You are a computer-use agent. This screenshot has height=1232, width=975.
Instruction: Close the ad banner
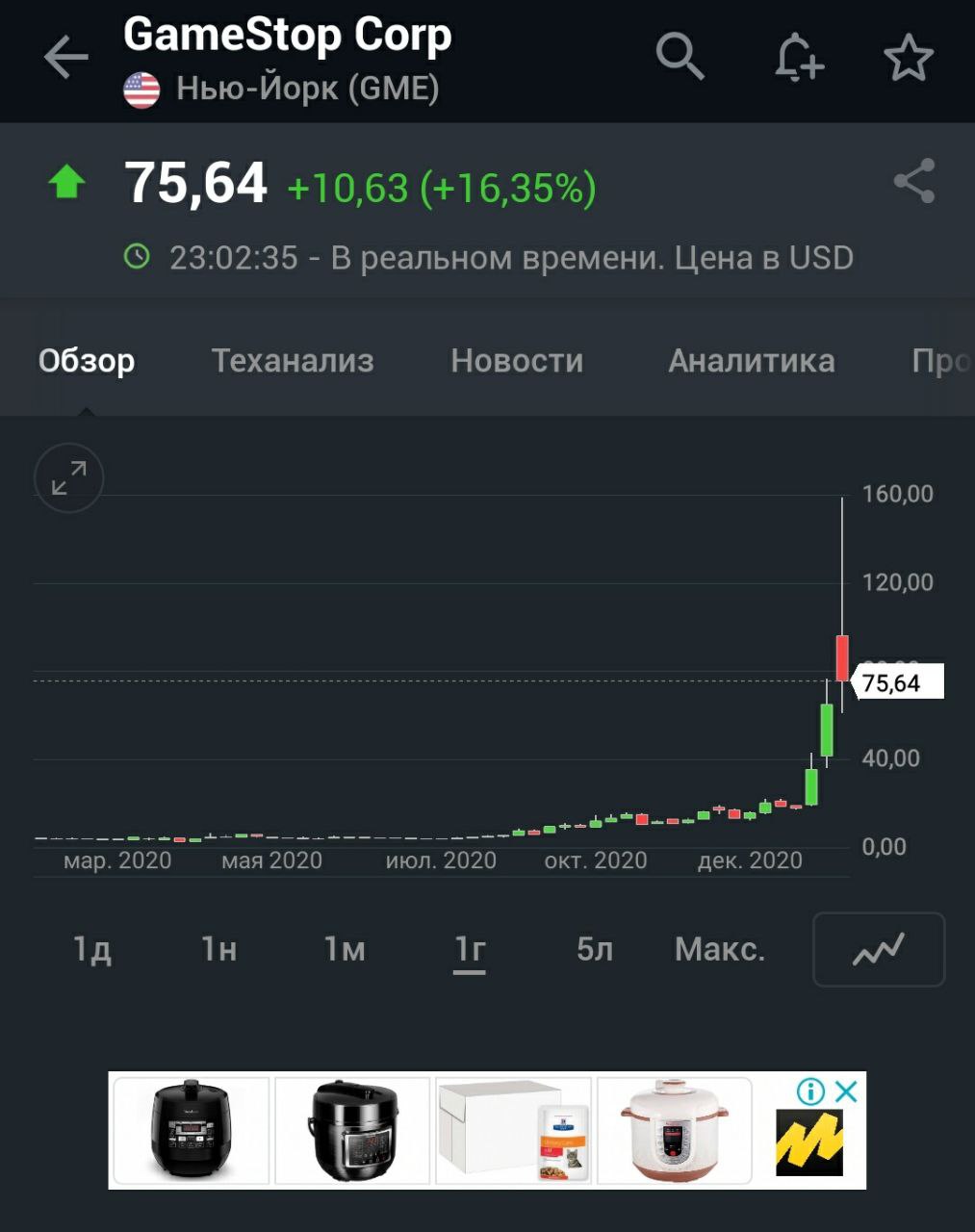point(846,1091)
